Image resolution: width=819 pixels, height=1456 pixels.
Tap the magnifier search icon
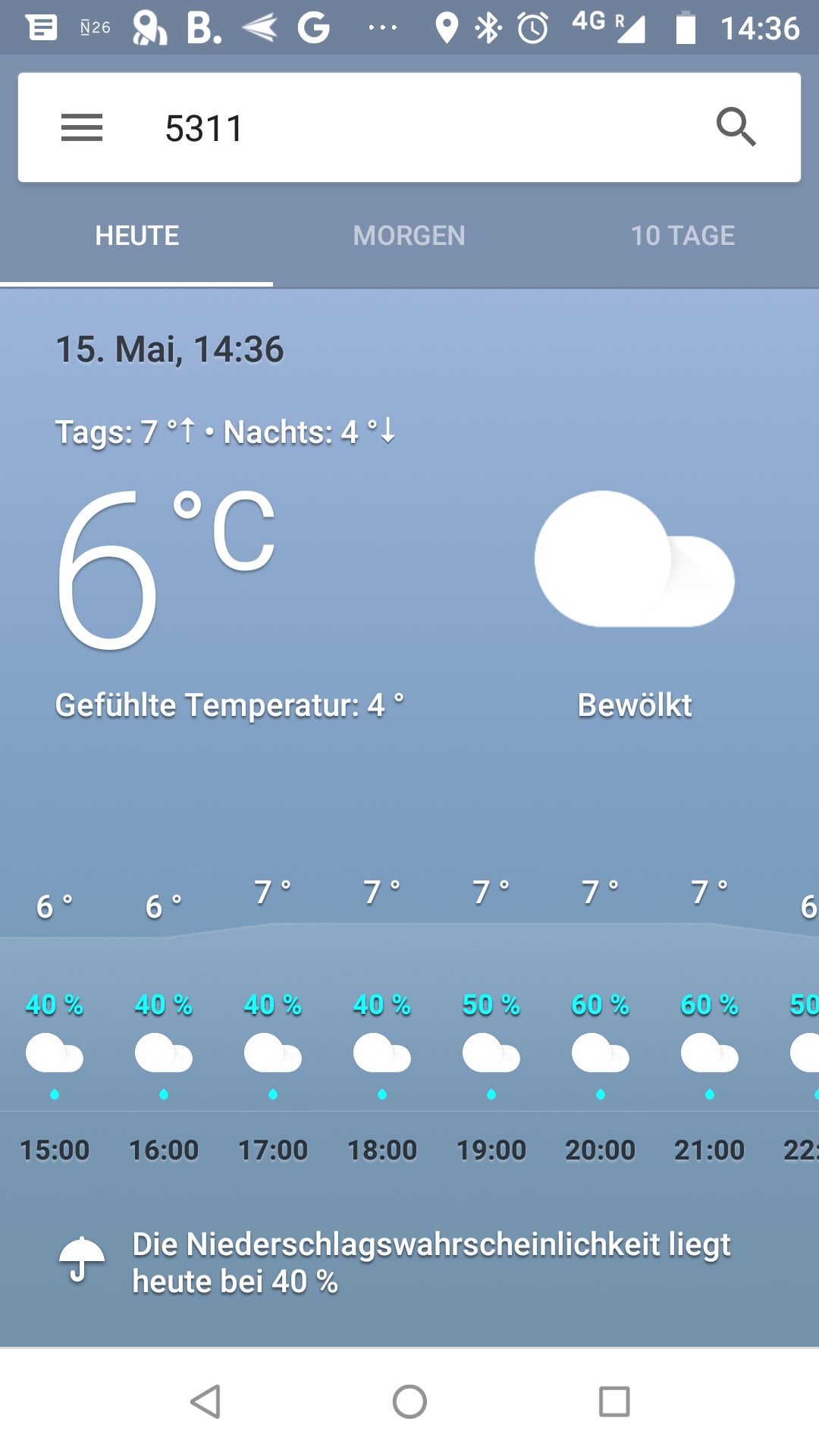click(x=736, y=127)
